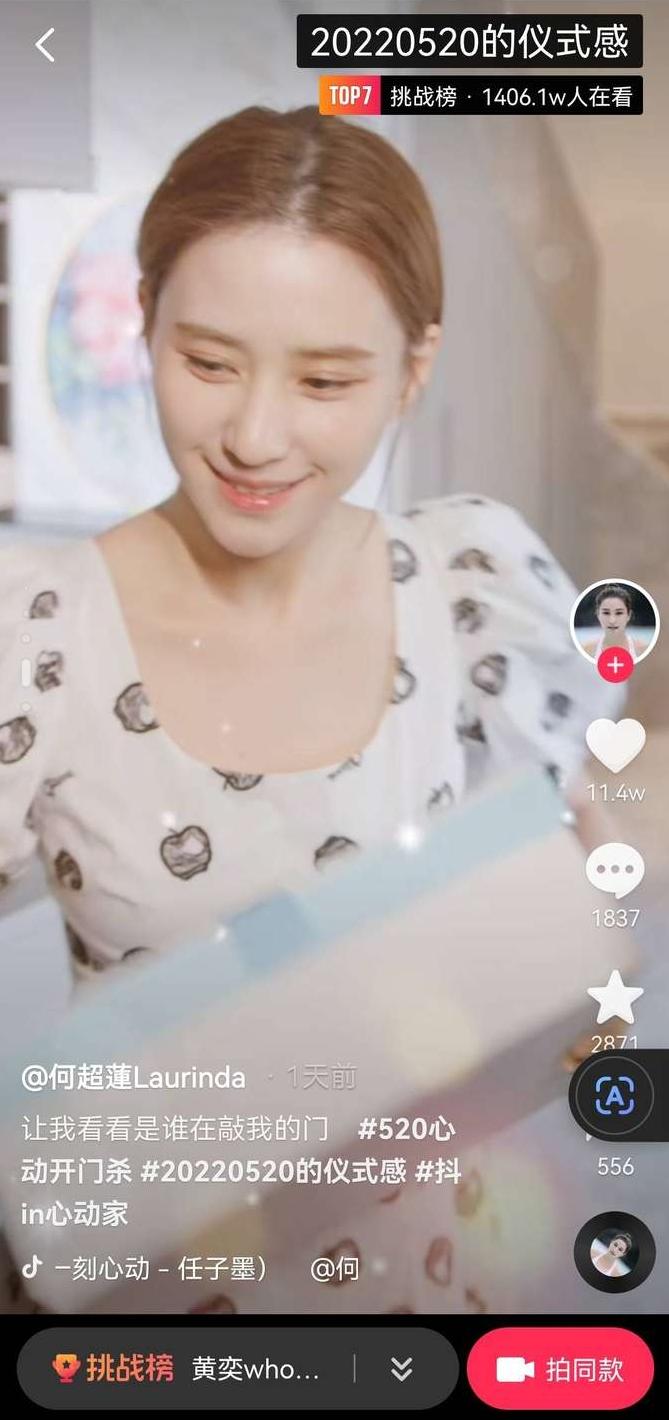This screenshot has height=1420, width=669.
Task: Open the #20220520的仪式感 hashtag in caption
Action: 272,1172
